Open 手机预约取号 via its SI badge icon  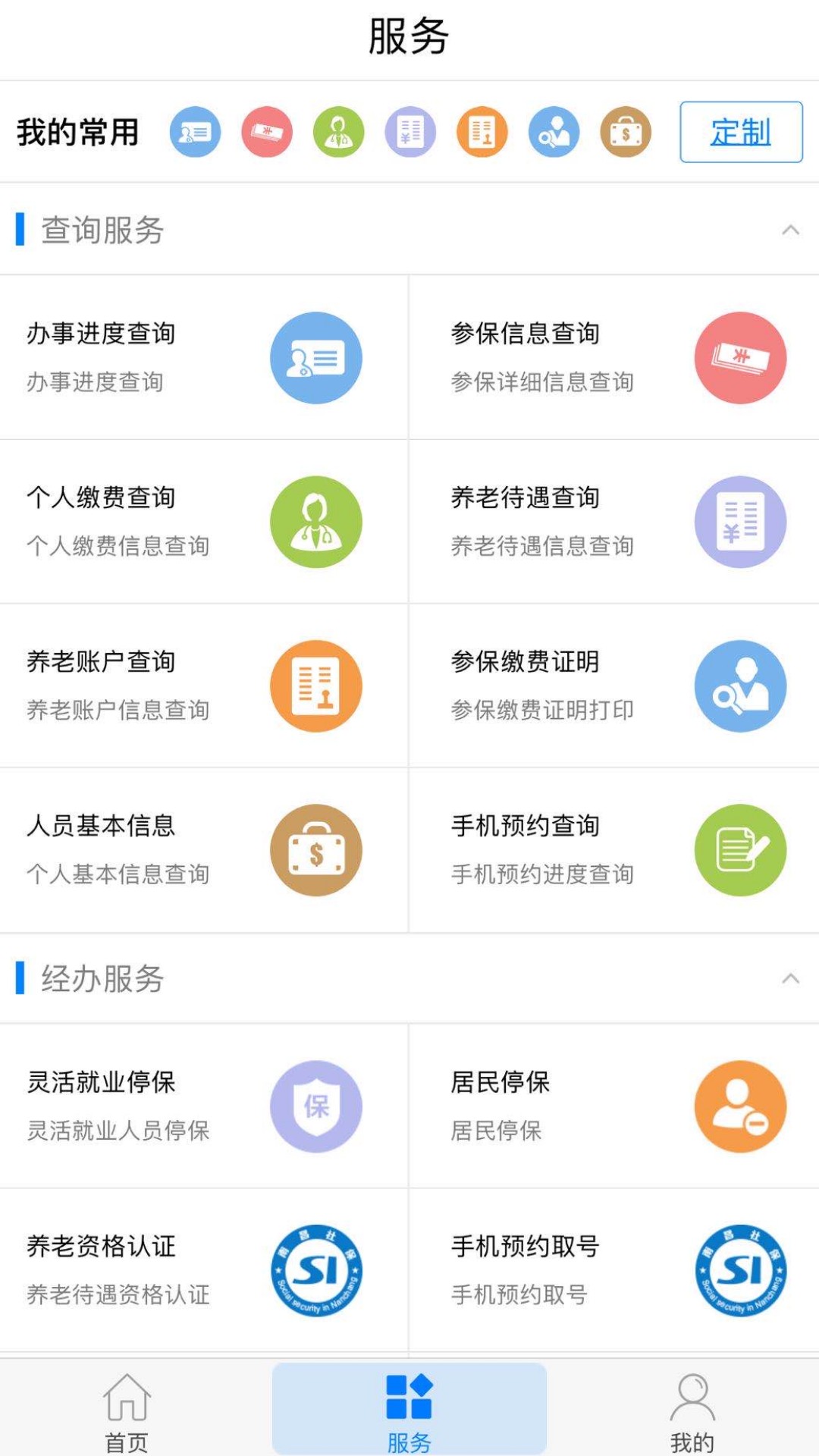click(741, 1270)
